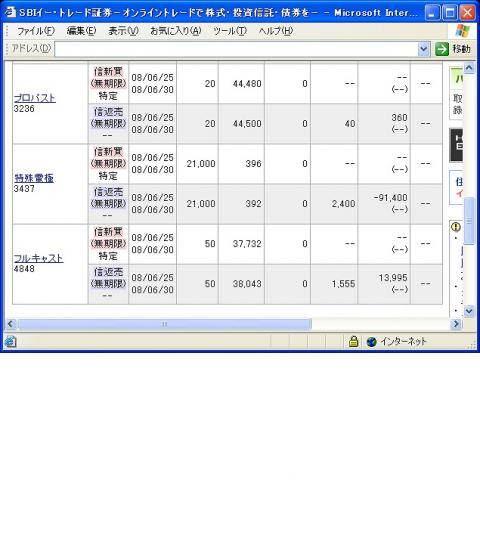This screenshot has height=560, width=480.
Task: Click the horizontal scrollbar's left arrow
Action: [10, 324]
